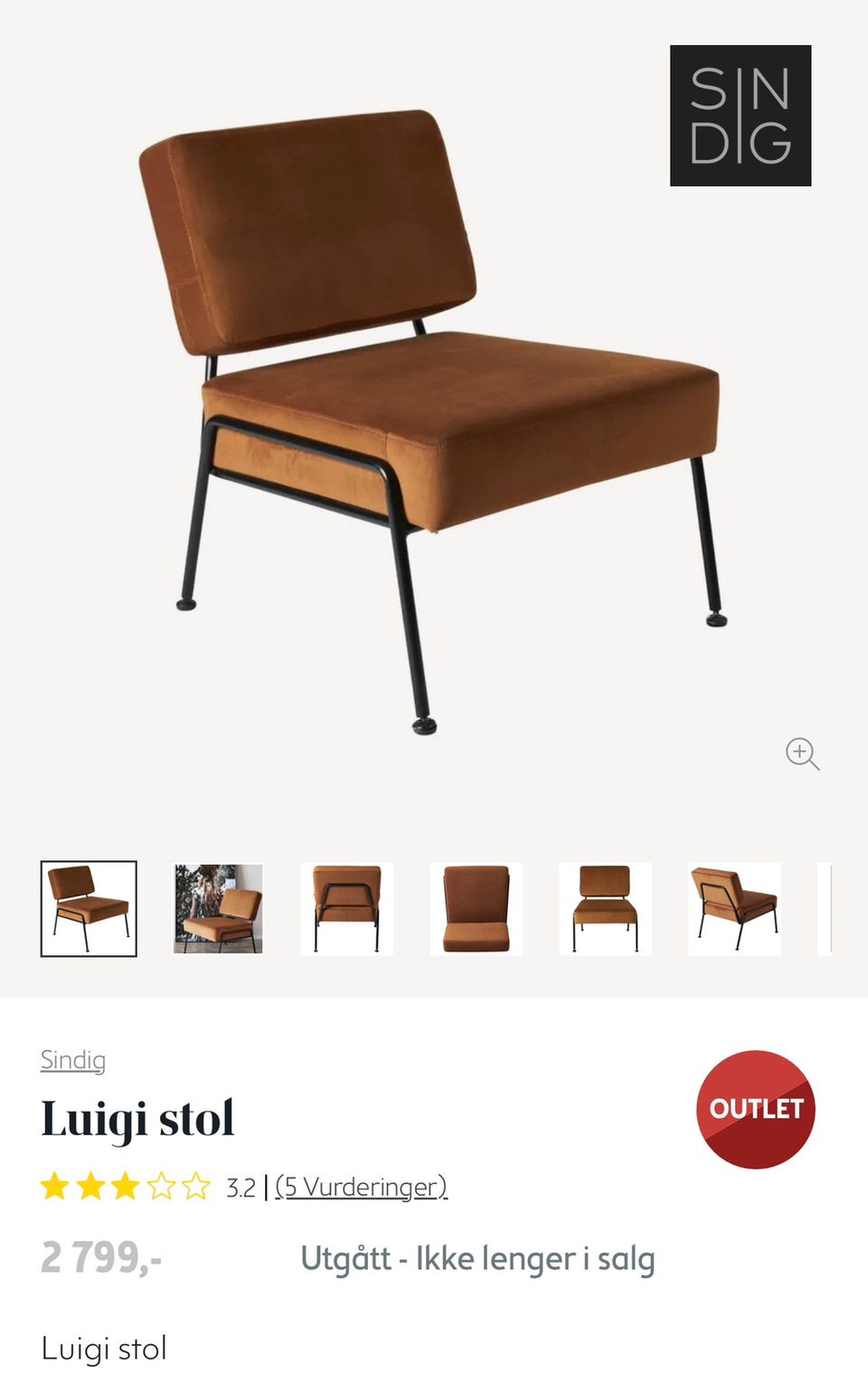Select the highlighted angled chair thumbnail

89,909
